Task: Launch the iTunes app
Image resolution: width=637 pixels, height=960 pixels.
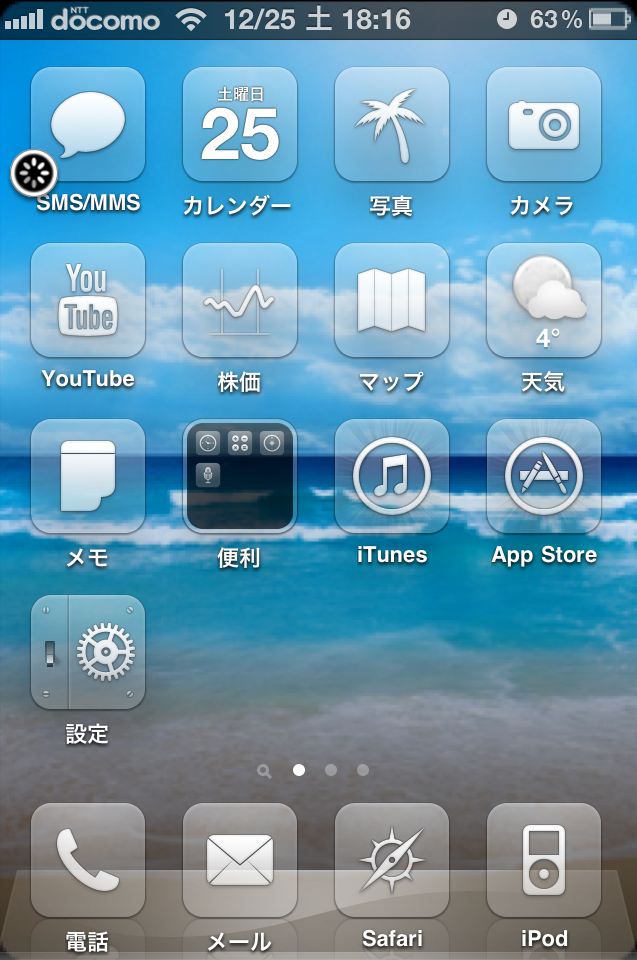Action: (392, 477)
